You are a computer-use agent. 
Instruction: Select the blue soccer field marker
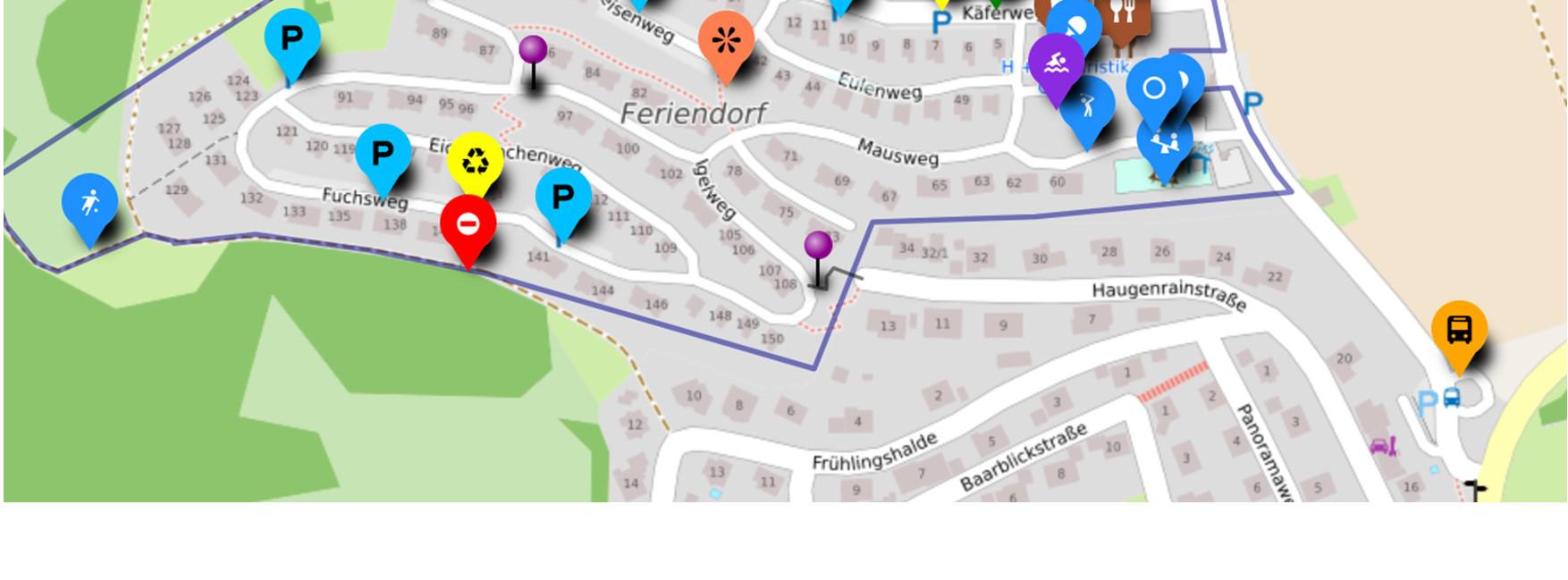(x=89, y=203)
